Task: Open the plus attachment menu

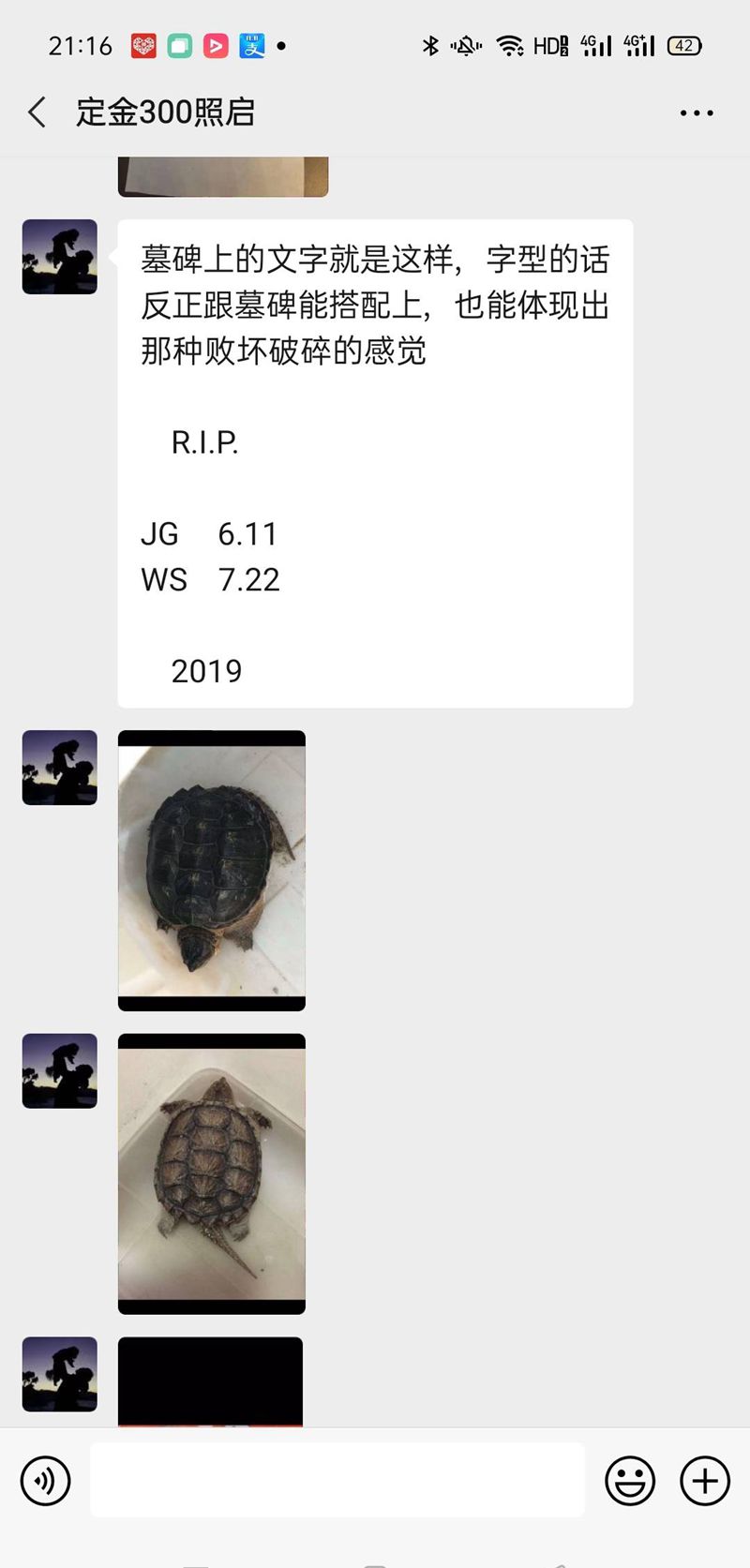Action: (705, 1481)
